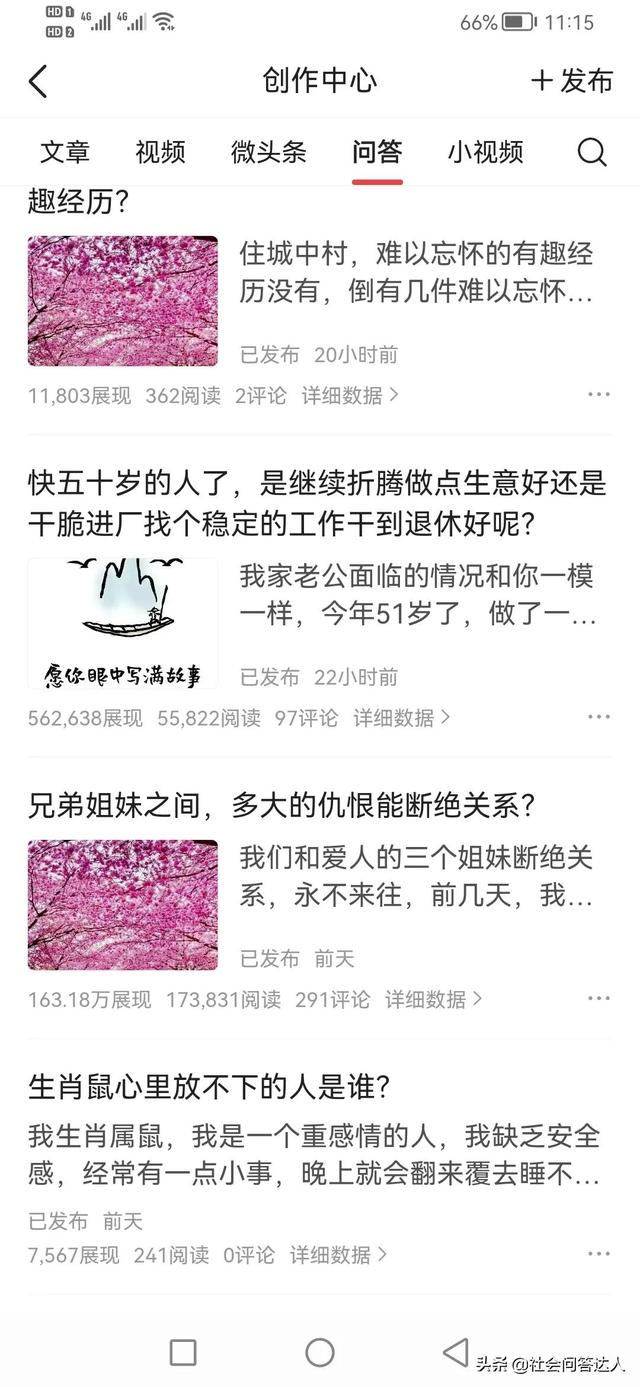Image resolution: width=640 pixels, height=1387 pixels.
Task: Open the 微头条 tab
Action: click(x=268, y=152)
